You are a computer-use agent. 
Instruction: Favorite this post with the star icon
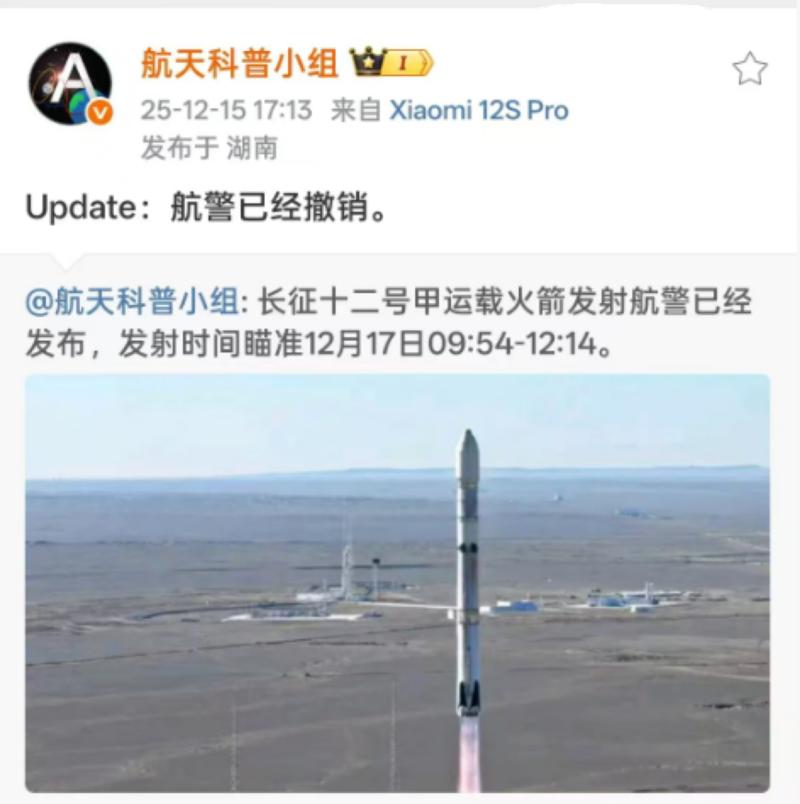749,69
